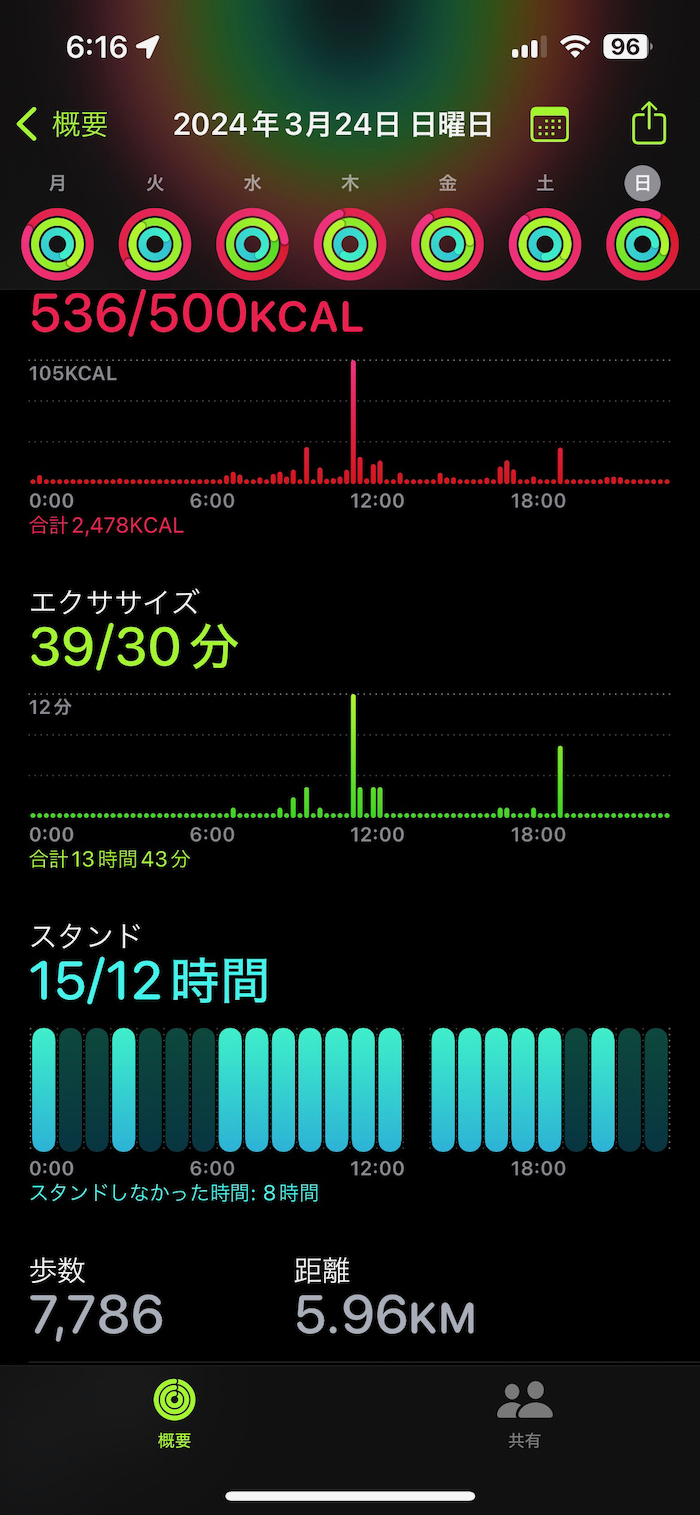This screenshot has width=700, height=1515.
Task: Select Thursday (木) activity rings
Action: (350, 244)
